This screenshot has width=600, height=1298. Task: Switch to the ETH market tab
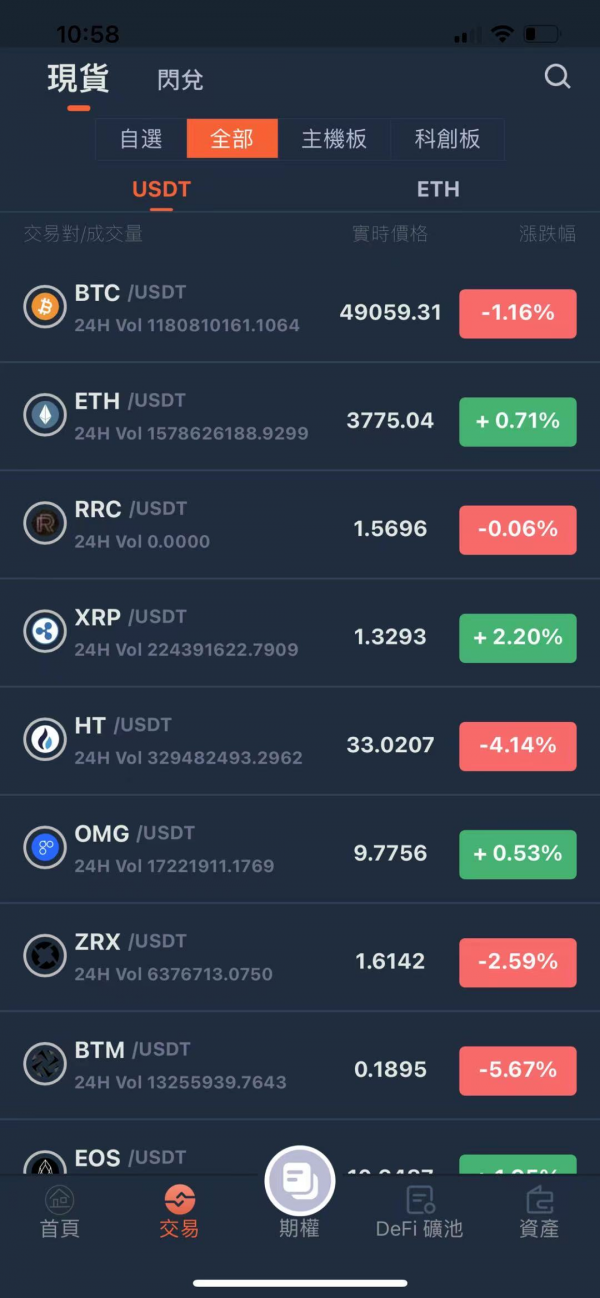[x=438, y=189]
